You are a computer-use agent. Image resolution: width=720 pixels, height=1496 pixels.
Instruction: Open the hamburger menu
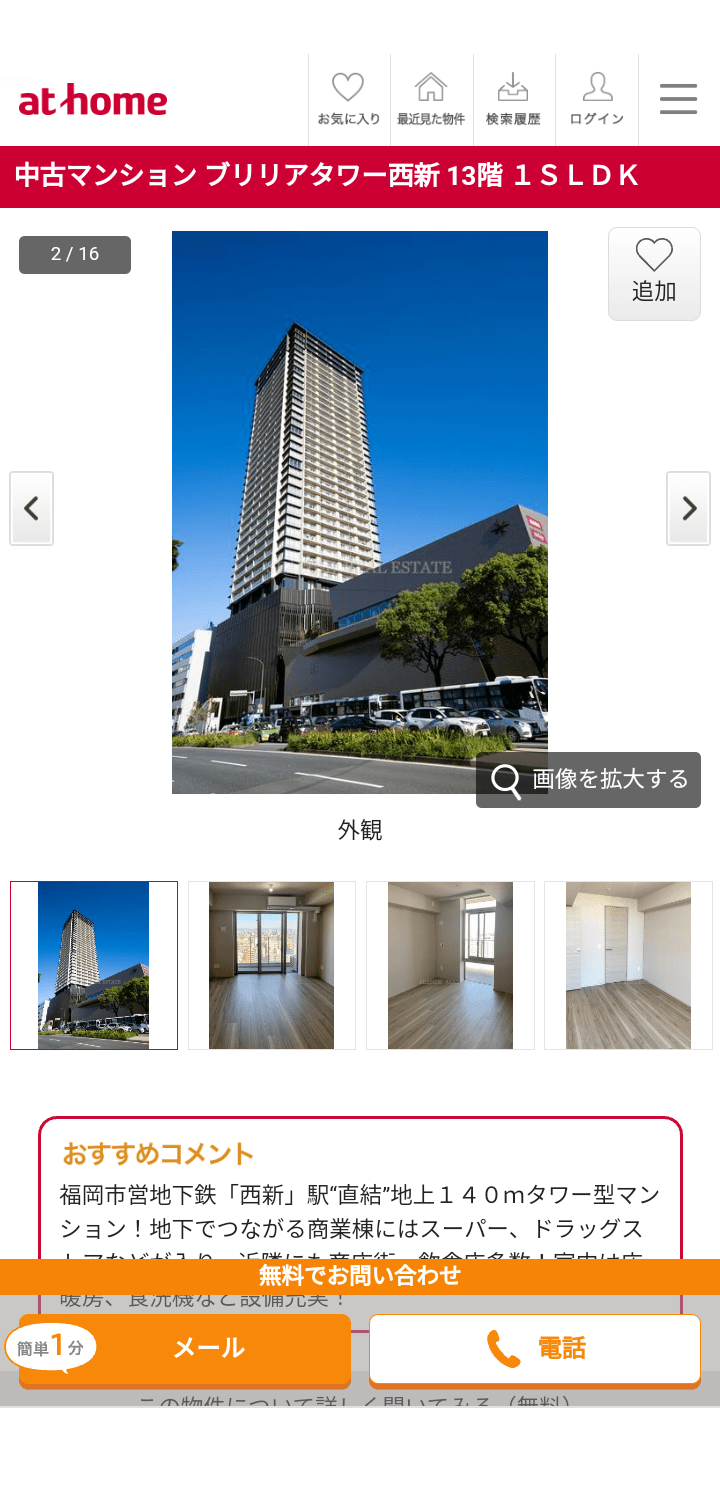pyautogui.click(x=678, y=100)
